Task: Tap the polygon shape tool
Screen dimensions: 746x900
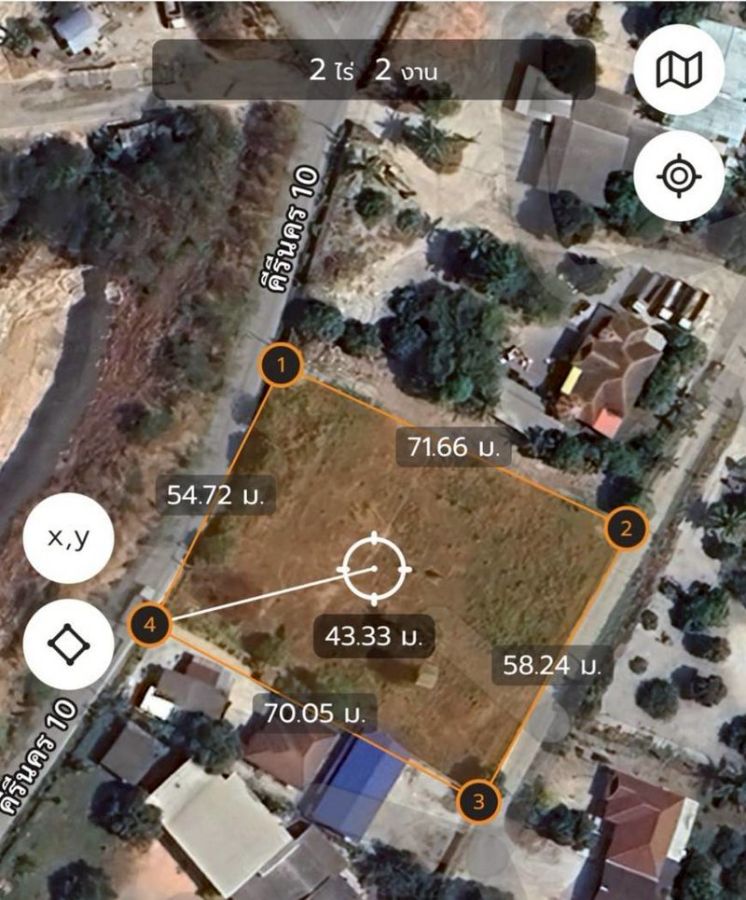Action: coord(68,643)
